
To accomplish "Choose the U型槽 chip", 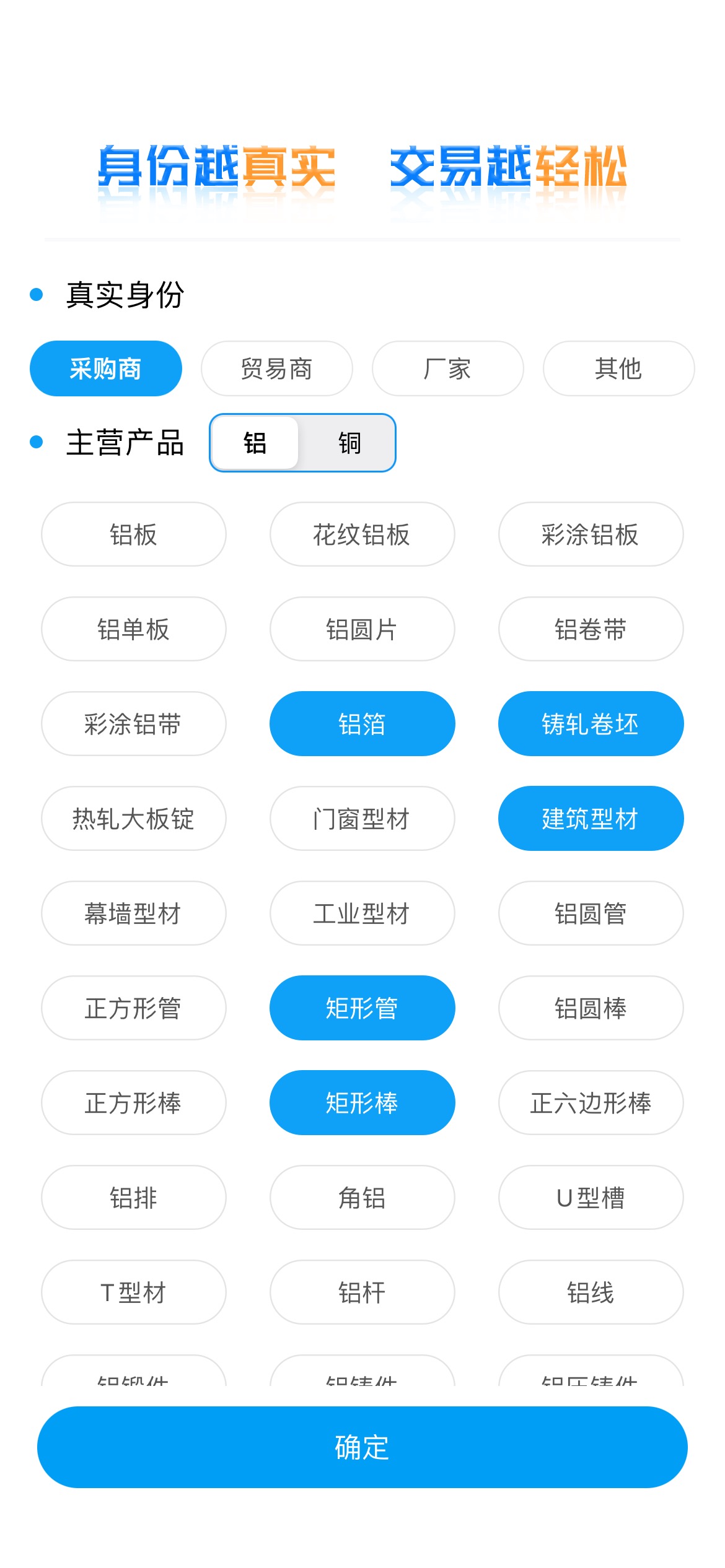I will [591, 1198].
